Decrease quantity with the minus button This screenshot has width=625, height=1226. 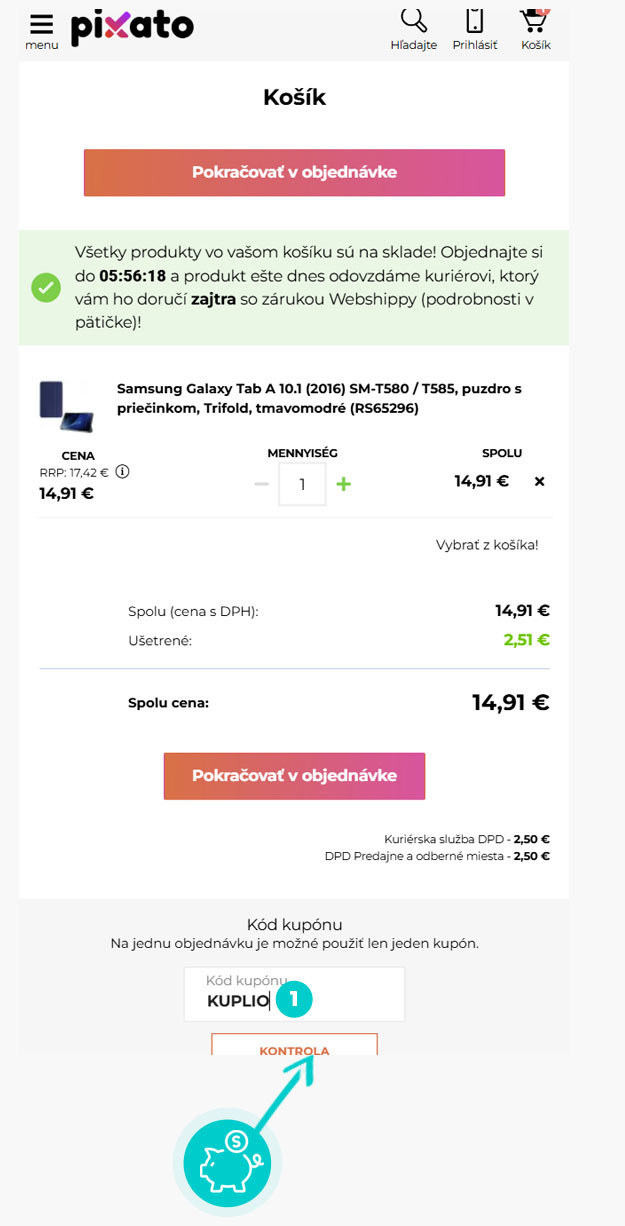[x=261, y=484]
